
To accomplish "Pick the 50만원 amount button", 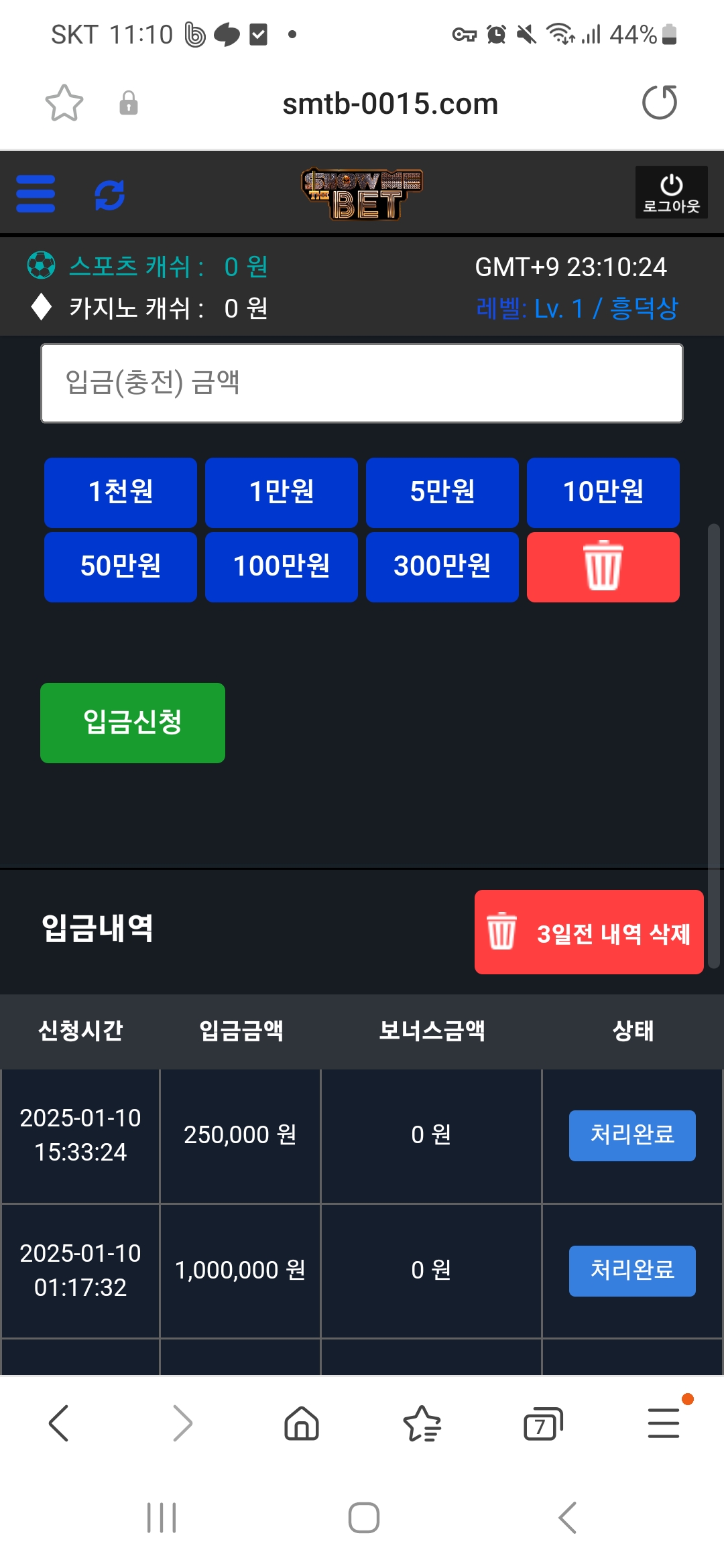I will pyautogui.click(x=121, y=567).
